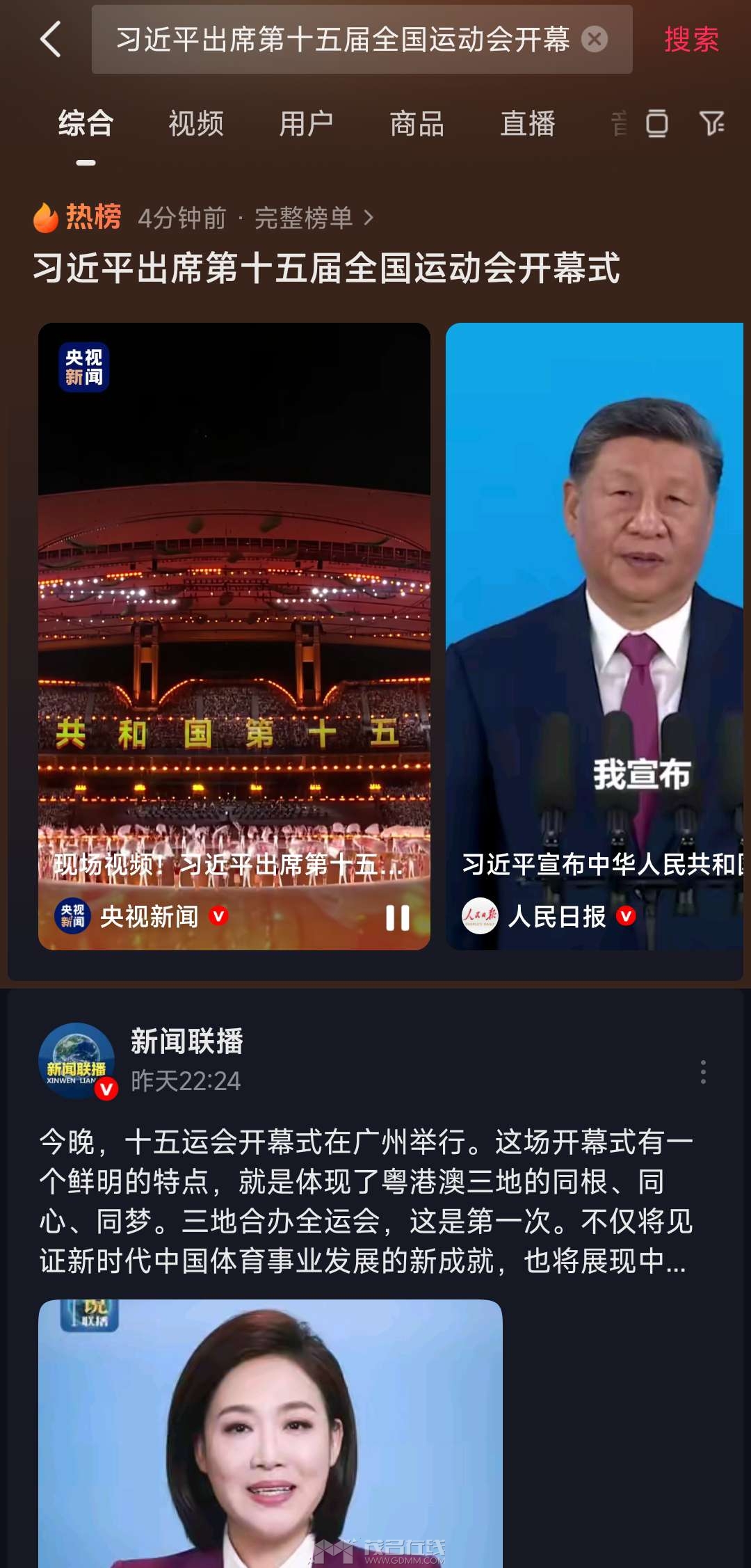Play the 新闻联播 post video

pos(270,1433)
